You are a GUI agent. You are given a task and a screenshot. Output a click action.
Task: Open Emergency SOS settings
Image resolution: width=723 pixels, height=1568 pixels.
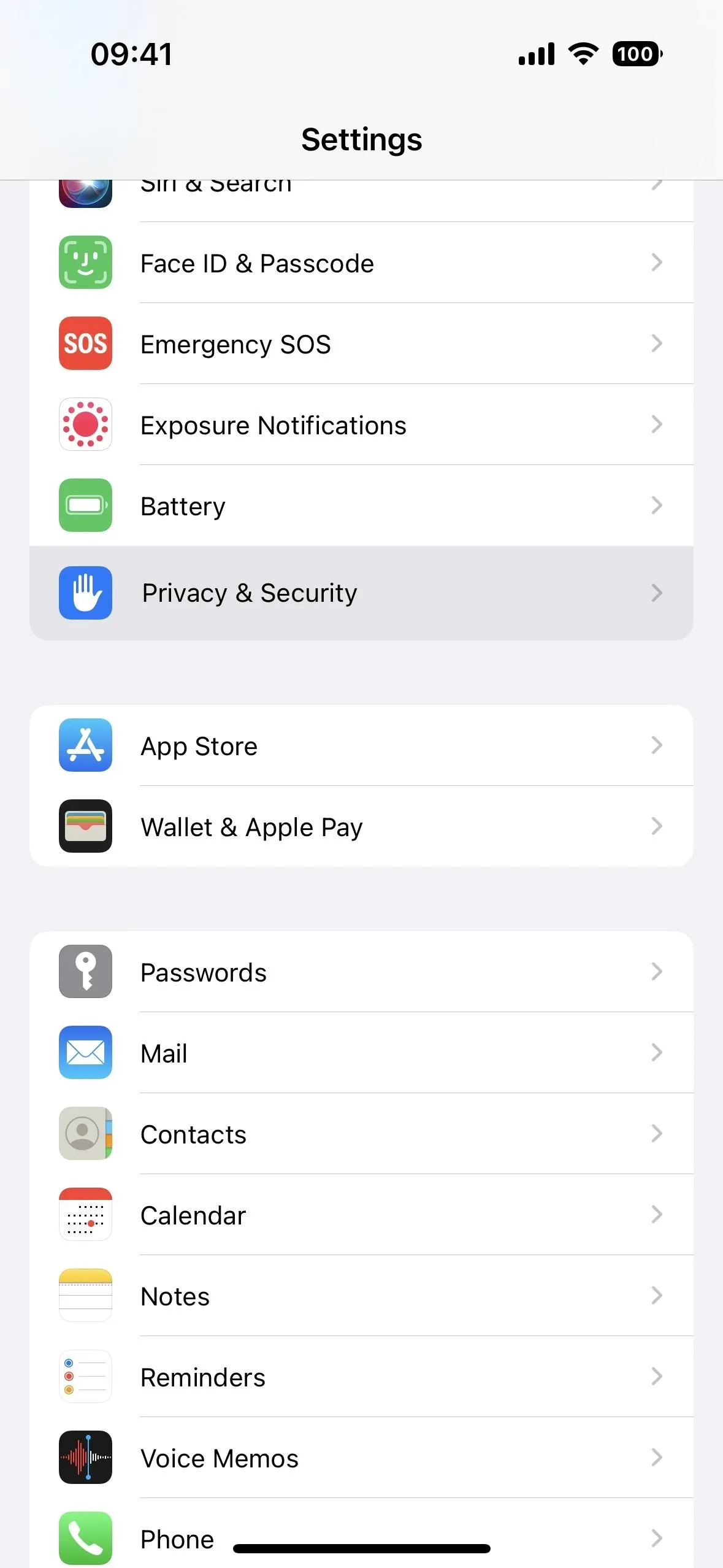coord(361,344)
